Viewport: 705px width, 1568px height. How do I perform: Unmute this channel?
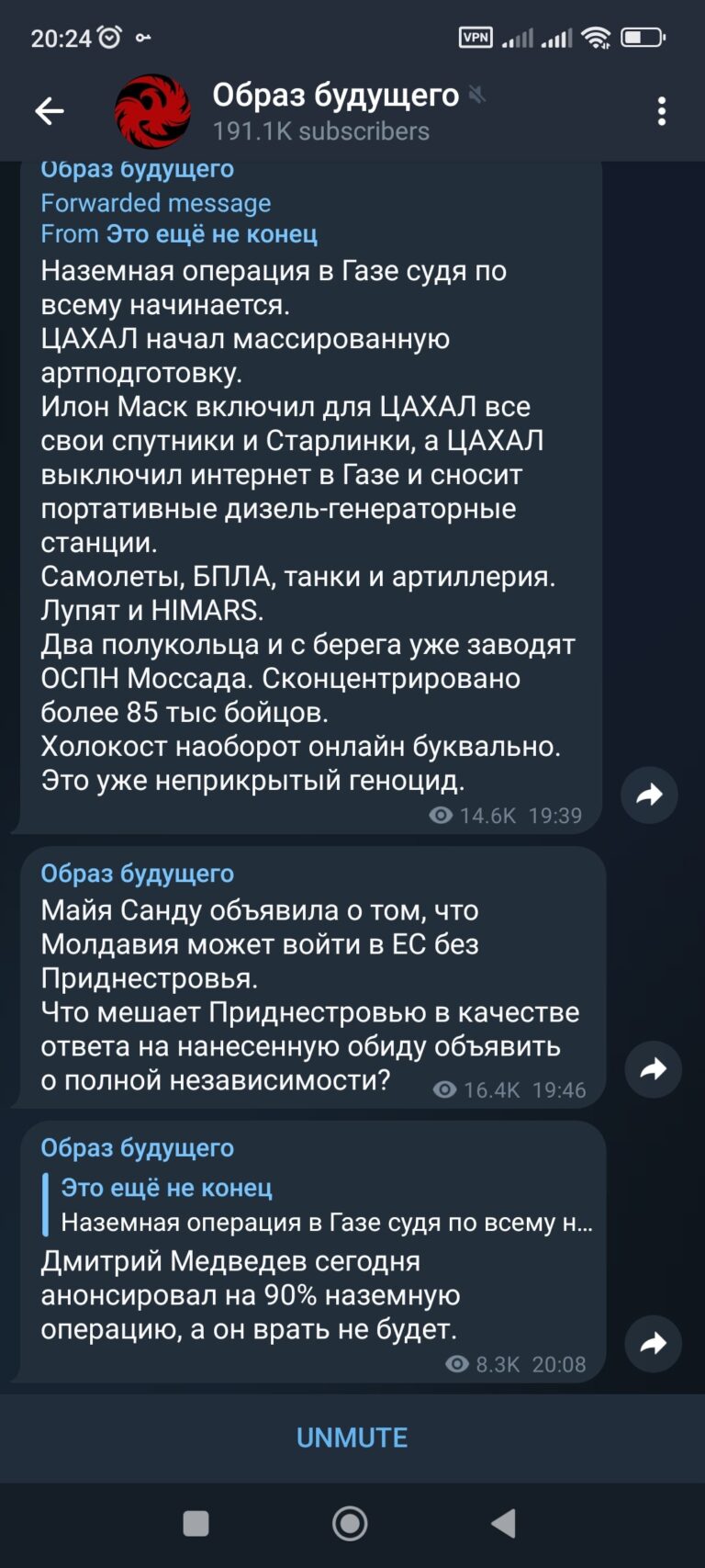[352, 1438]
